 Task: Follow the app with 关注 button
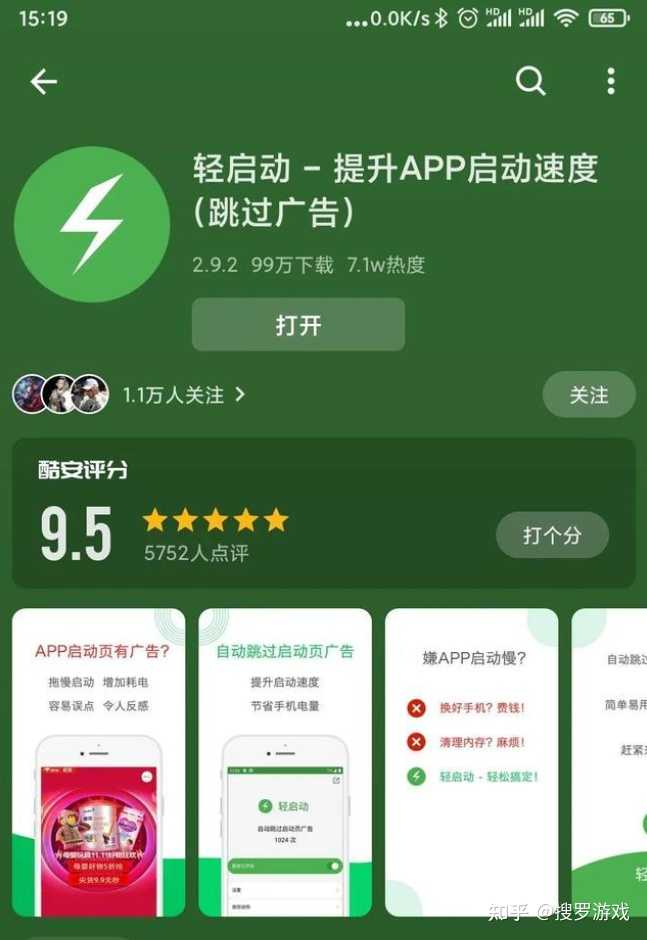(588, 395)
